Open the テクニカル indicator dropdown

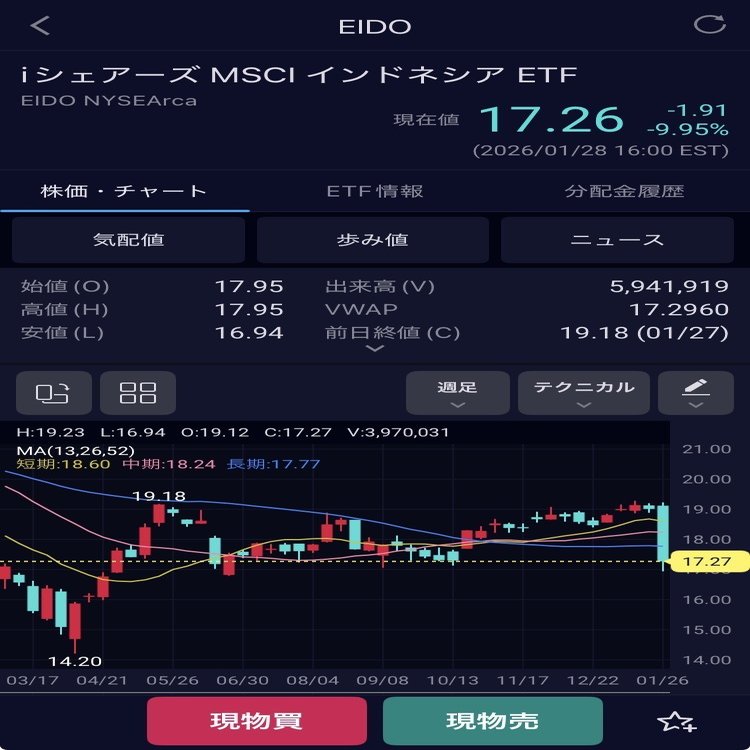coord(584,392)
